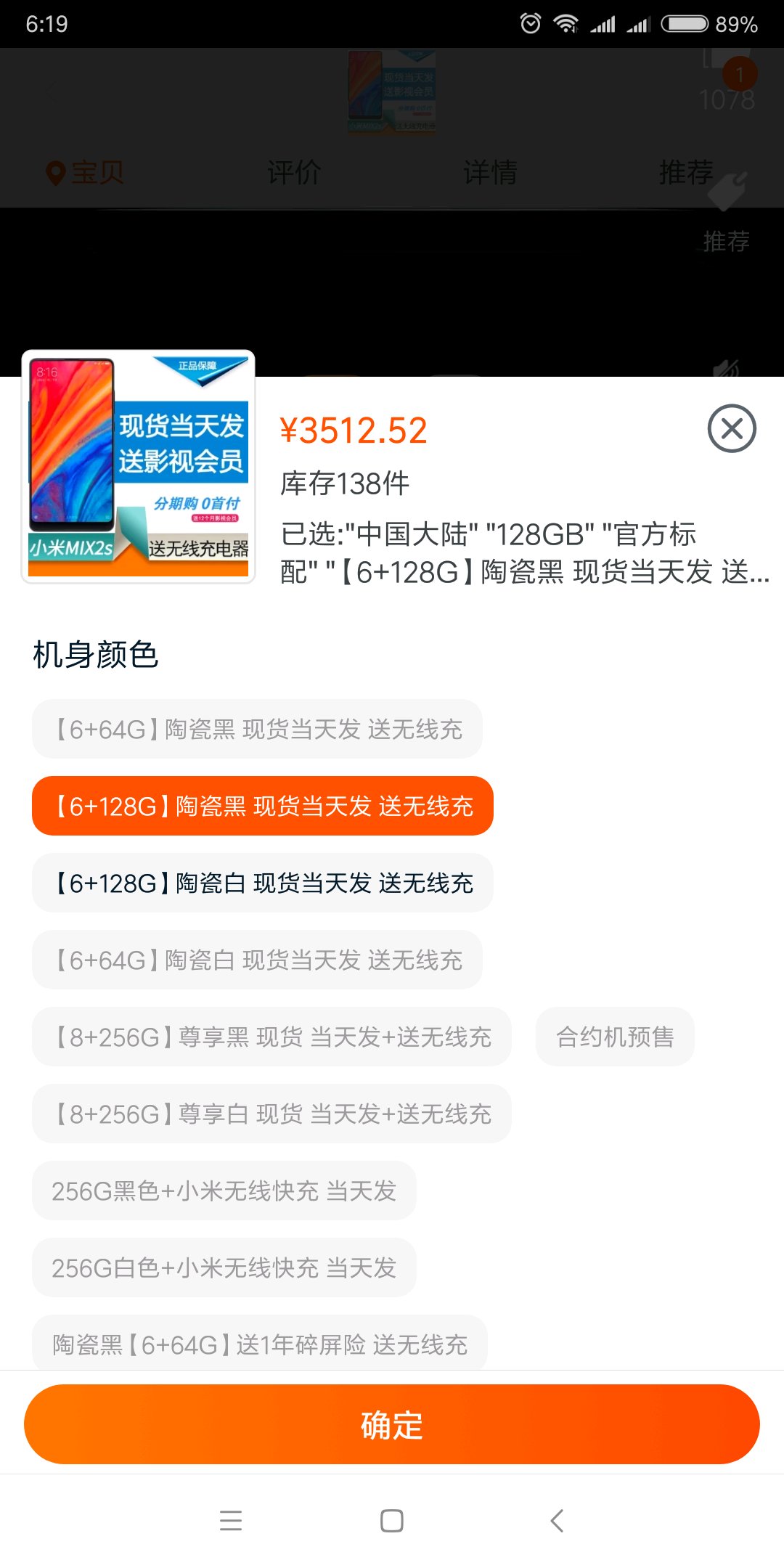Viewport: 784px width, 1568px height.
Task: Choose 【6+128G】陶瓷白 现货当天发 option
Action: pyautogui.click(x=263, y=883)
